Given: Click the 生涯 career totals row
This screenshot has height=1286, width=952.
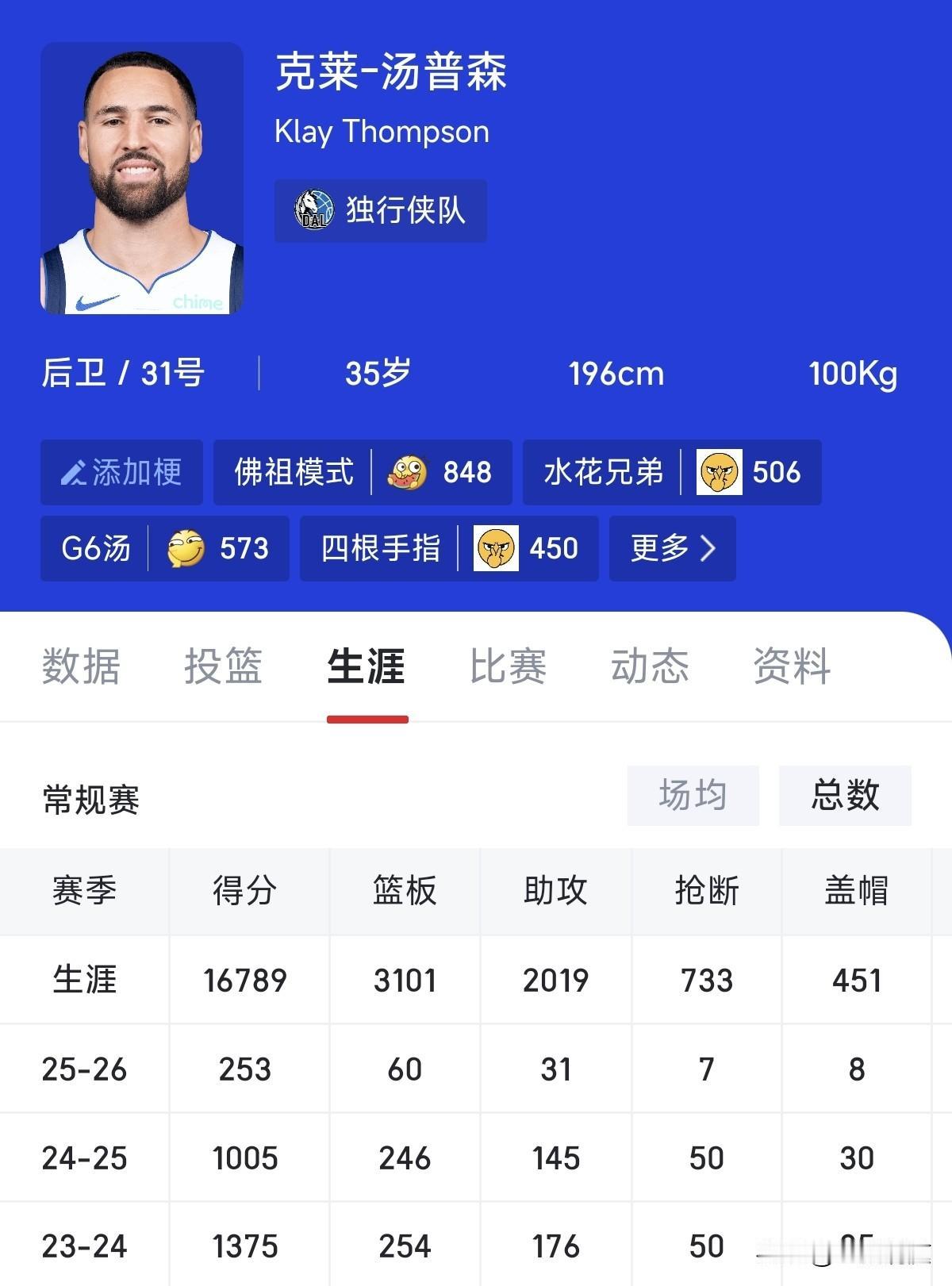Looking at the screenshot, I should 476,980.
